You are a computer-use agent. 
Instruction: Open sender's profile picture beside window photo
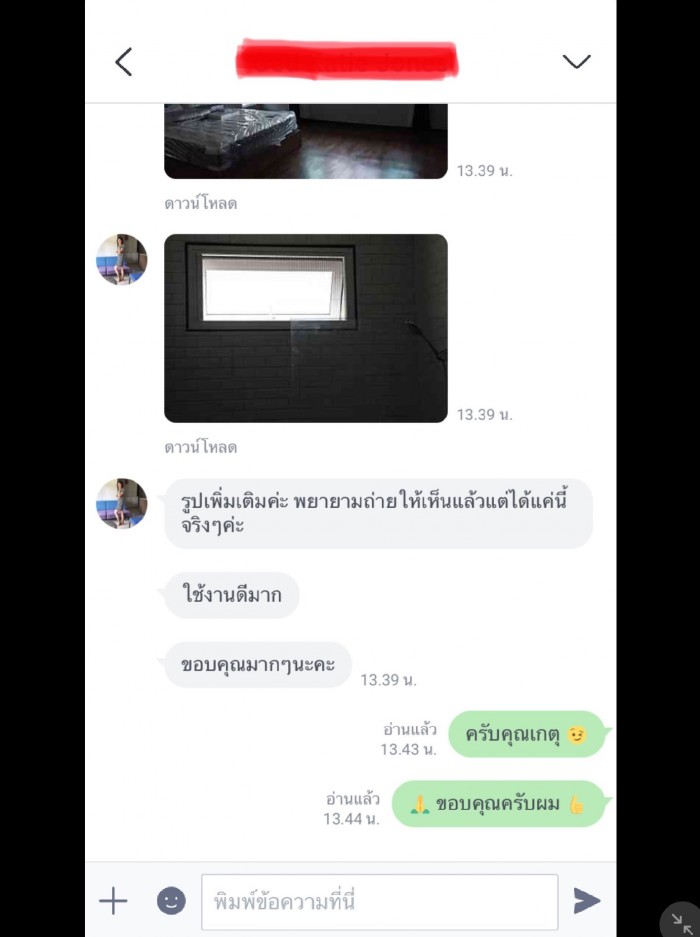pos(122,260)
